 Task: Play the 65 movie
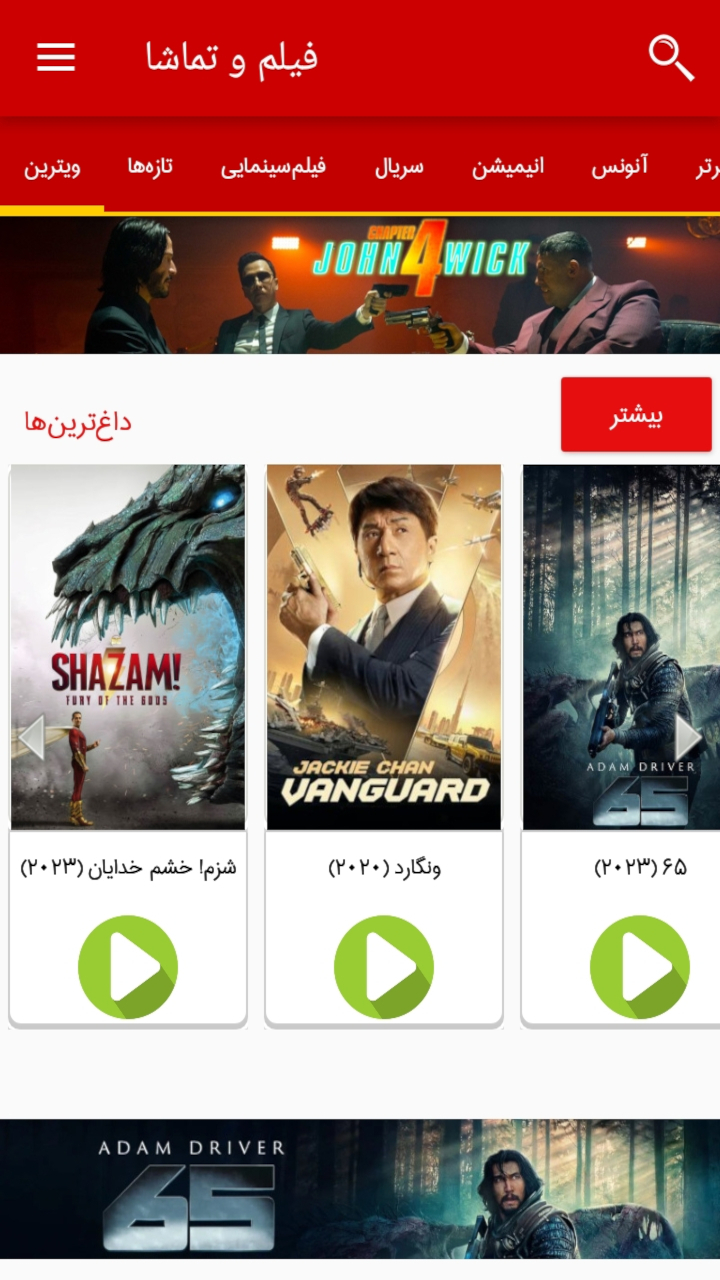[639, 966]
